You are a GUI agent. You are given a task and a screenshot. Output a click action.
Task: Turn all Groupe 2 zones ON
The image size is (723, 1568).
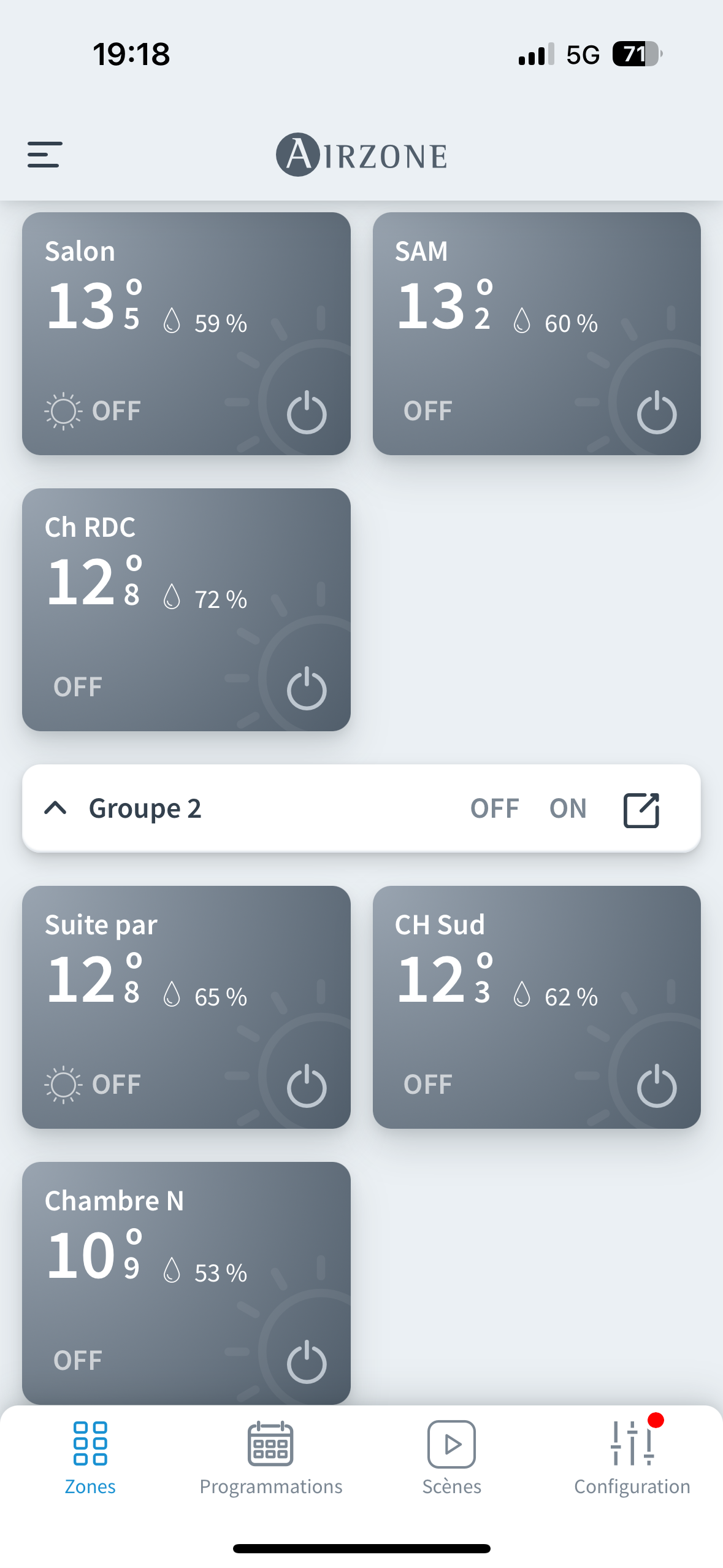(x=568, y=809)
